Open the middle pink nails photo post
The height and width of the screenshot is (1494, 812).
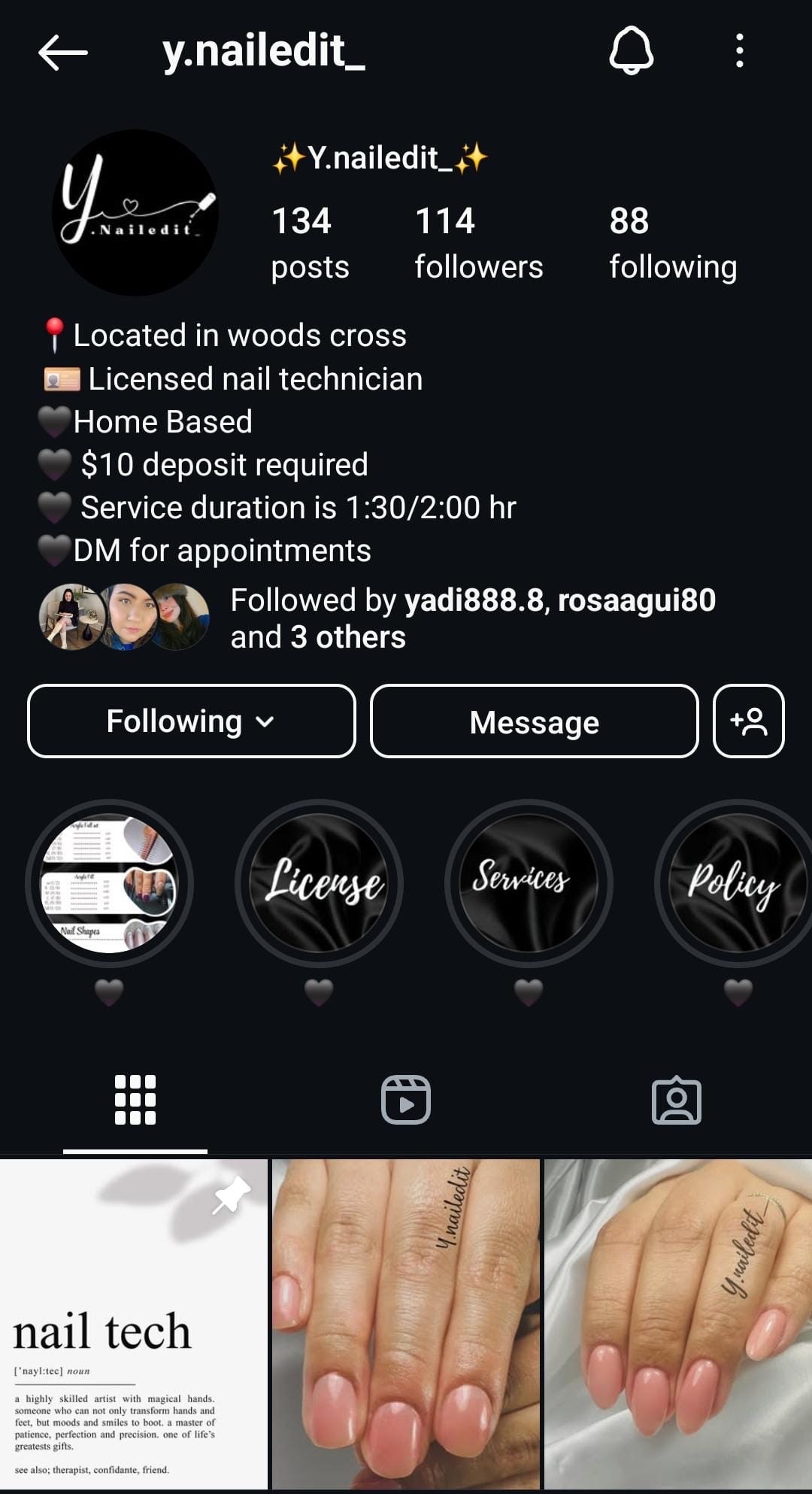(x=406, y=1324)
